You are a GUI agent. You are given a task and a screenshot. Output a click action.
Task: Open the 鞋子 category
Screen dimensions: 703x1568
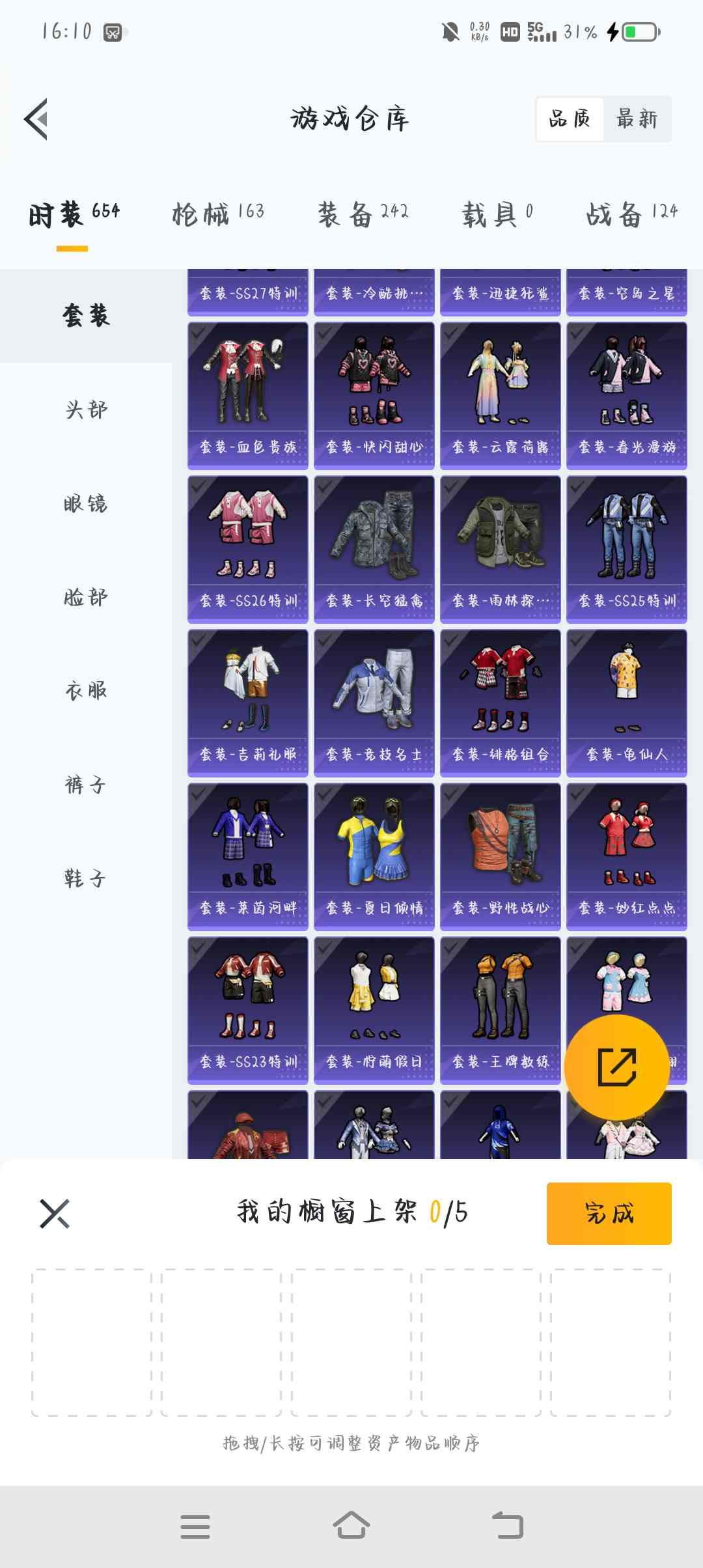point(86,878)
